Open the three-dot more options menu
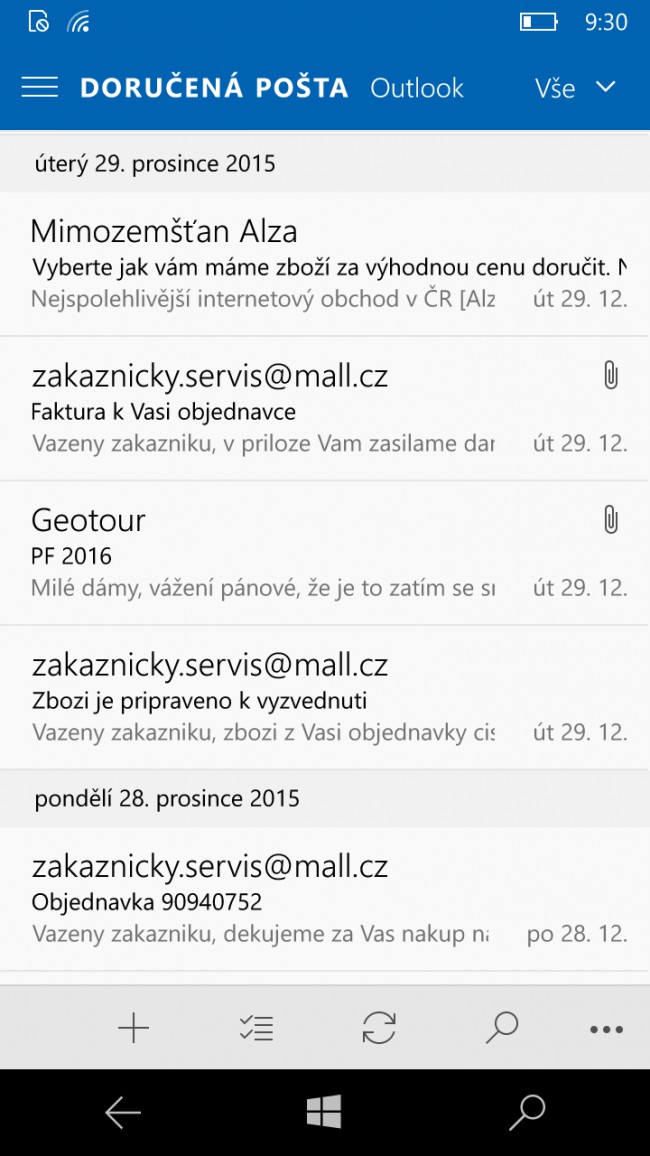This screenshot has width=650, height=1156. click(607, 1030)
